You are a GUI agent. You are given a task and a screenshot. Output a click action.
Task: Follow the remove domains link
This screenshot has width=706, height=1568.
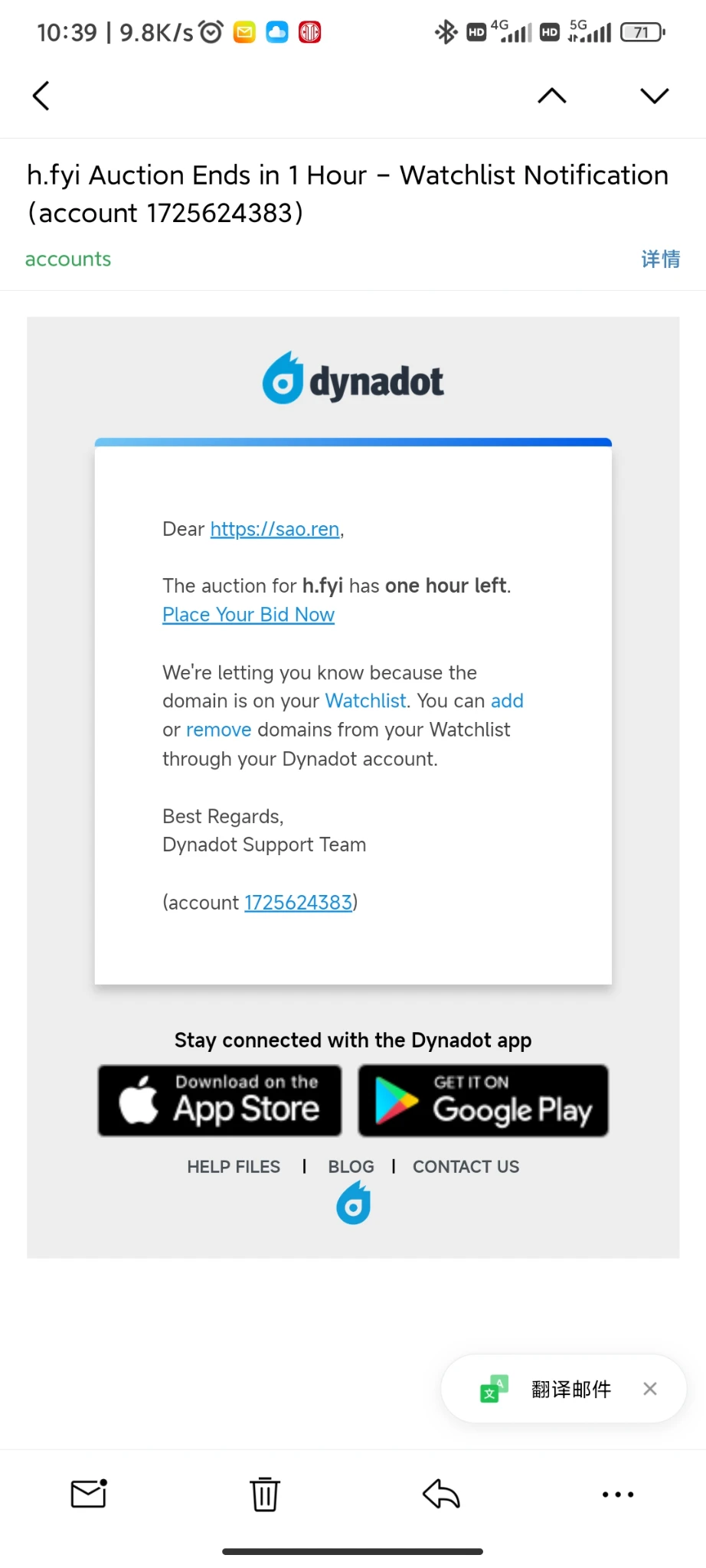coord(218,730)
